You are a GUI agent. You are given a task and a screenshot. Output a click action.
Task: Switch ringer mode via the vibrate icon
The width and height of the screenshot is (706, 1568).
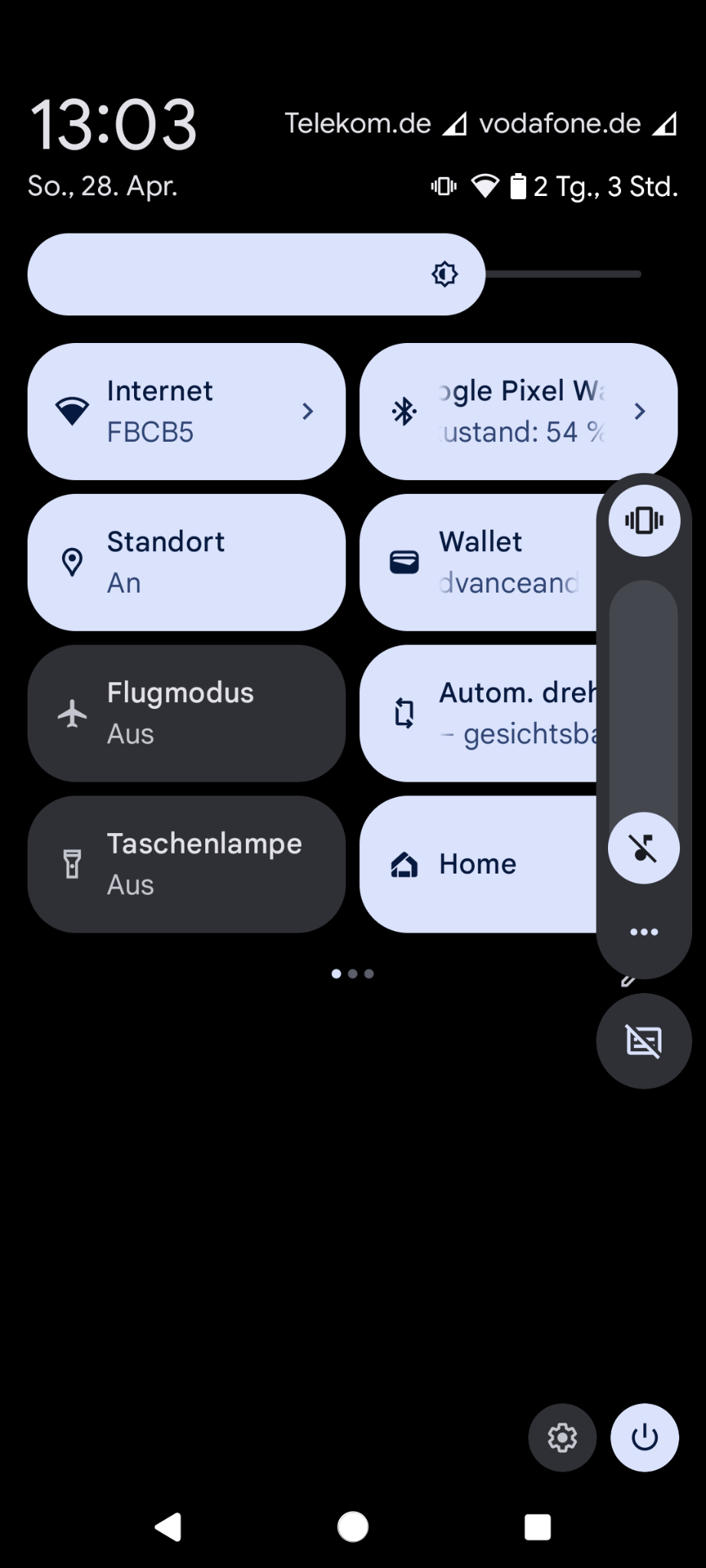pos(644,521)
